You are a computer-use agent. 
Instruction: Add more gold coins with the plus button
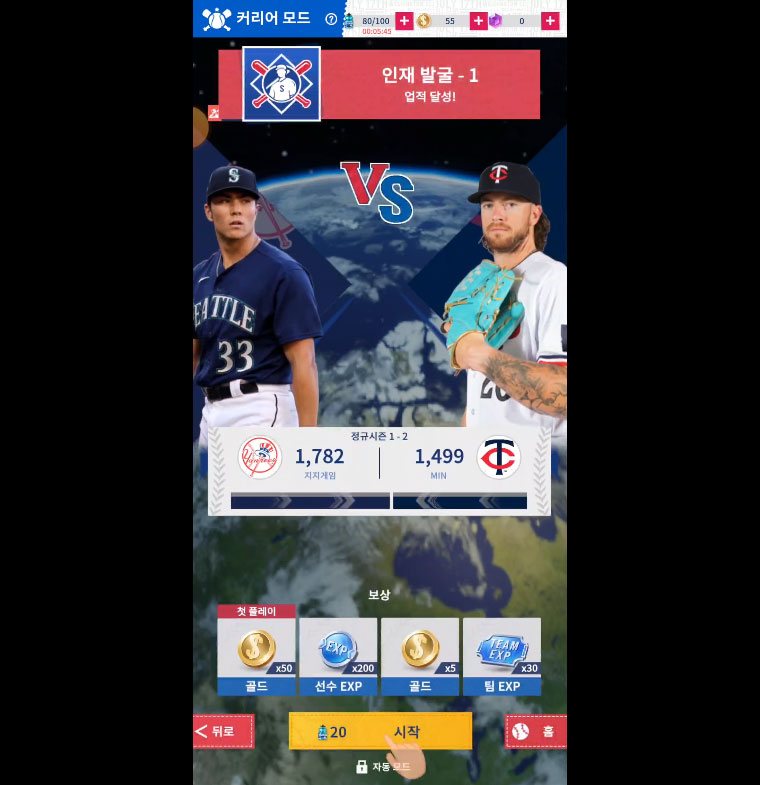click(x=478, y=21)
